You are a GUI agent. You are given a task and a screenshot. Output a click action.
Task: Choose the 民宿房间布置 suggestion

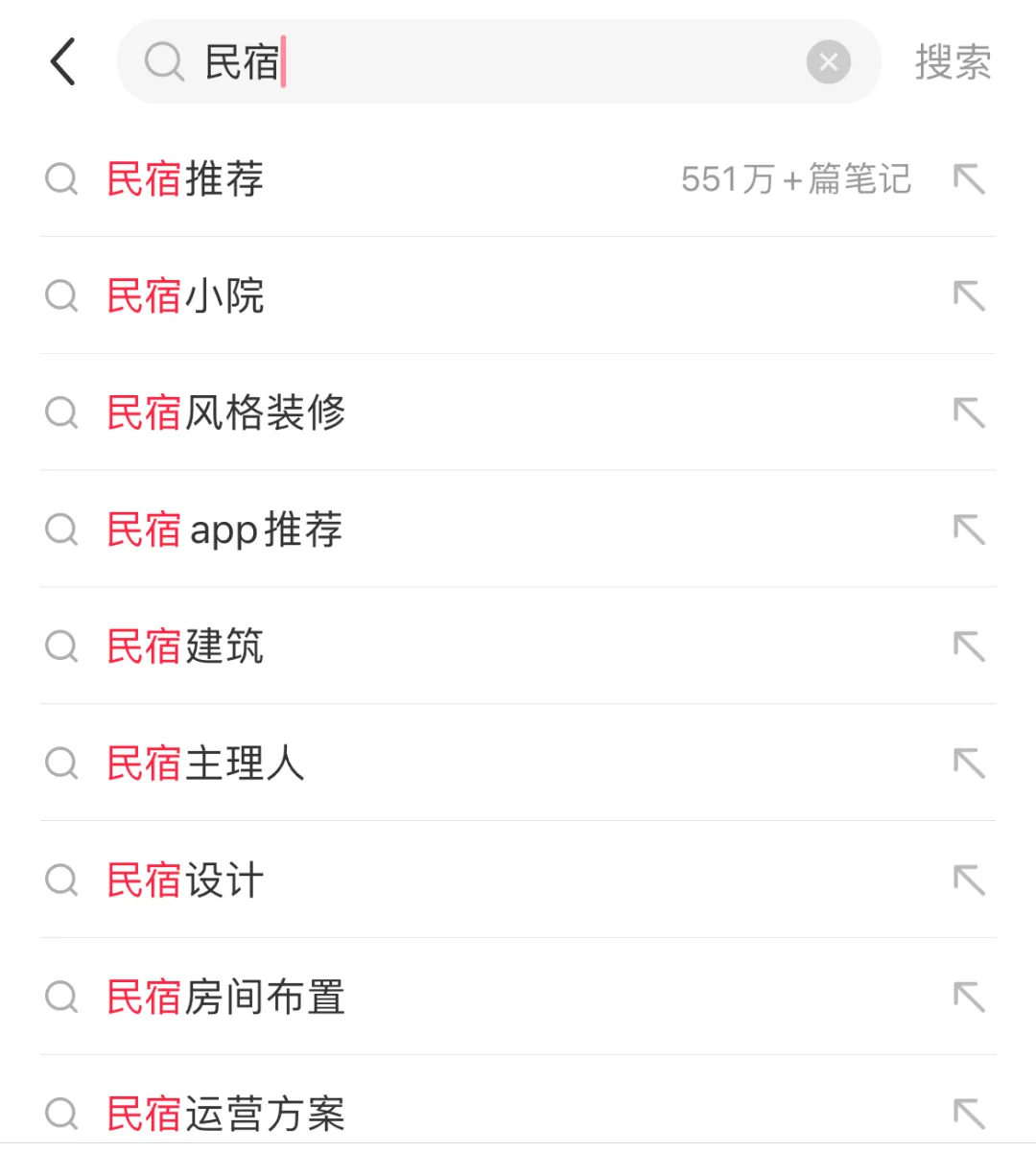[224, 998]
